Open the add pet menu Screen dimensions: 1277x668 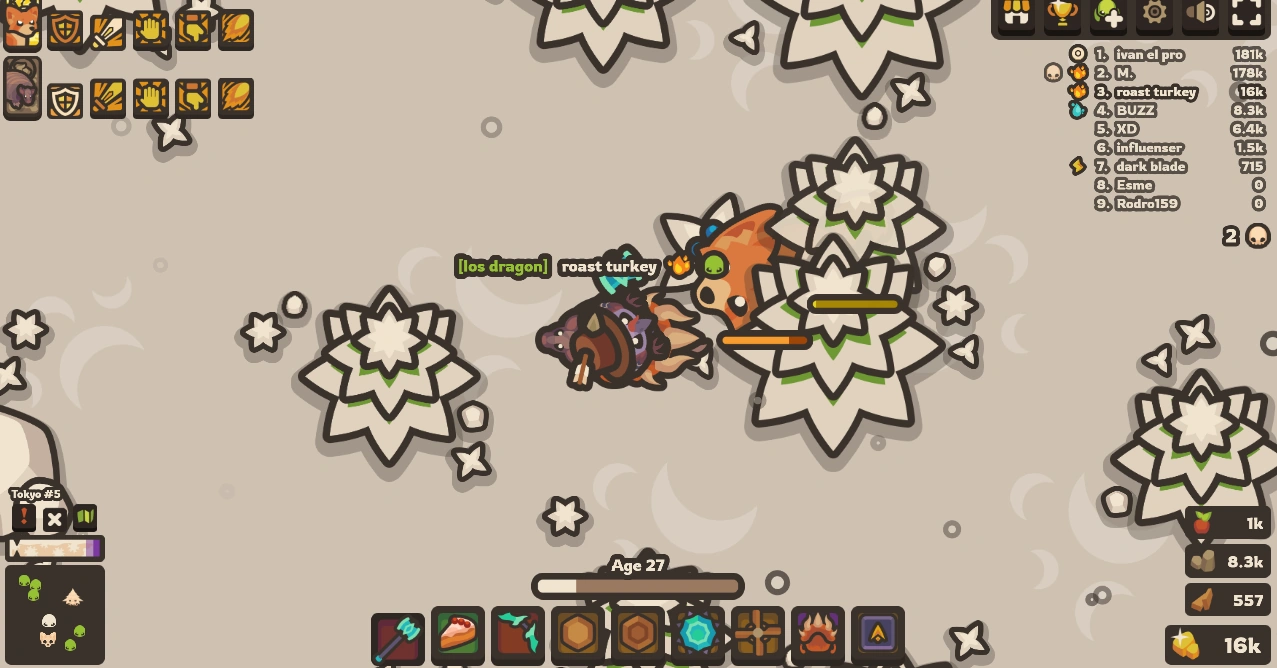point(1108,14)
